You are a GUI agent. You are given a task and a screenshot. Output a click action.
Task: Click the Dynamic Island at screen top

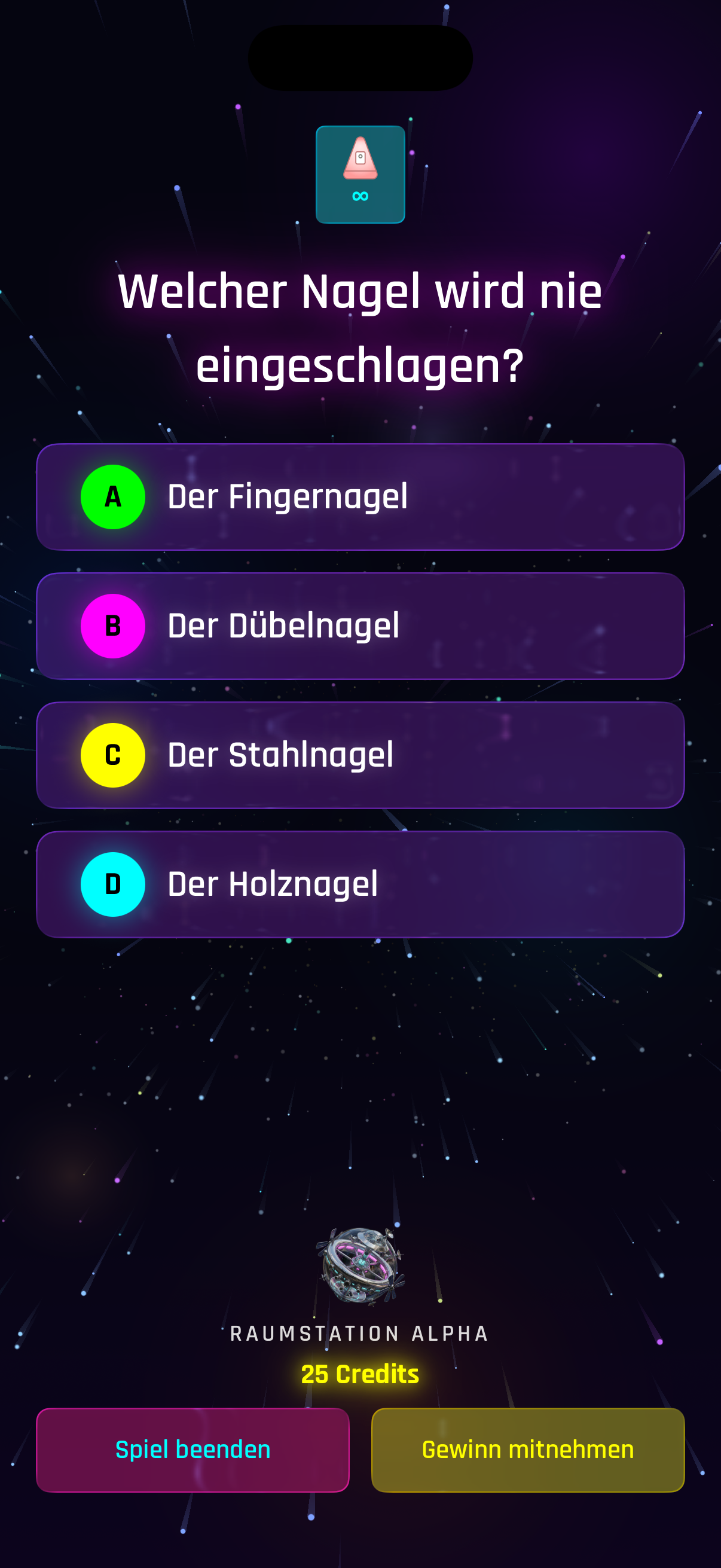click(360, 56)
